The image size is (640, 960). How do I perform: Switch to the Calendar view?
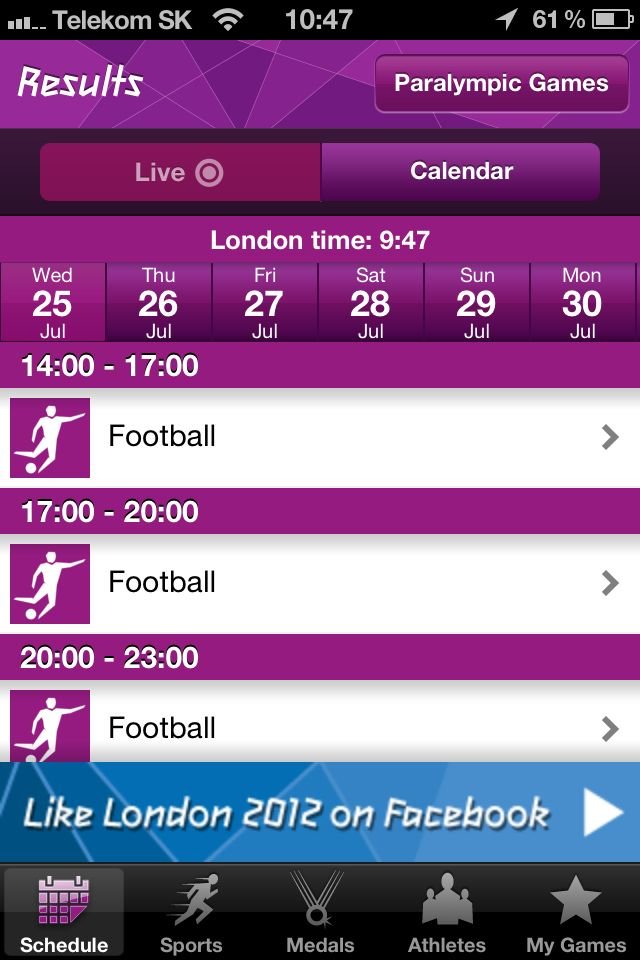tap(461, 172)
